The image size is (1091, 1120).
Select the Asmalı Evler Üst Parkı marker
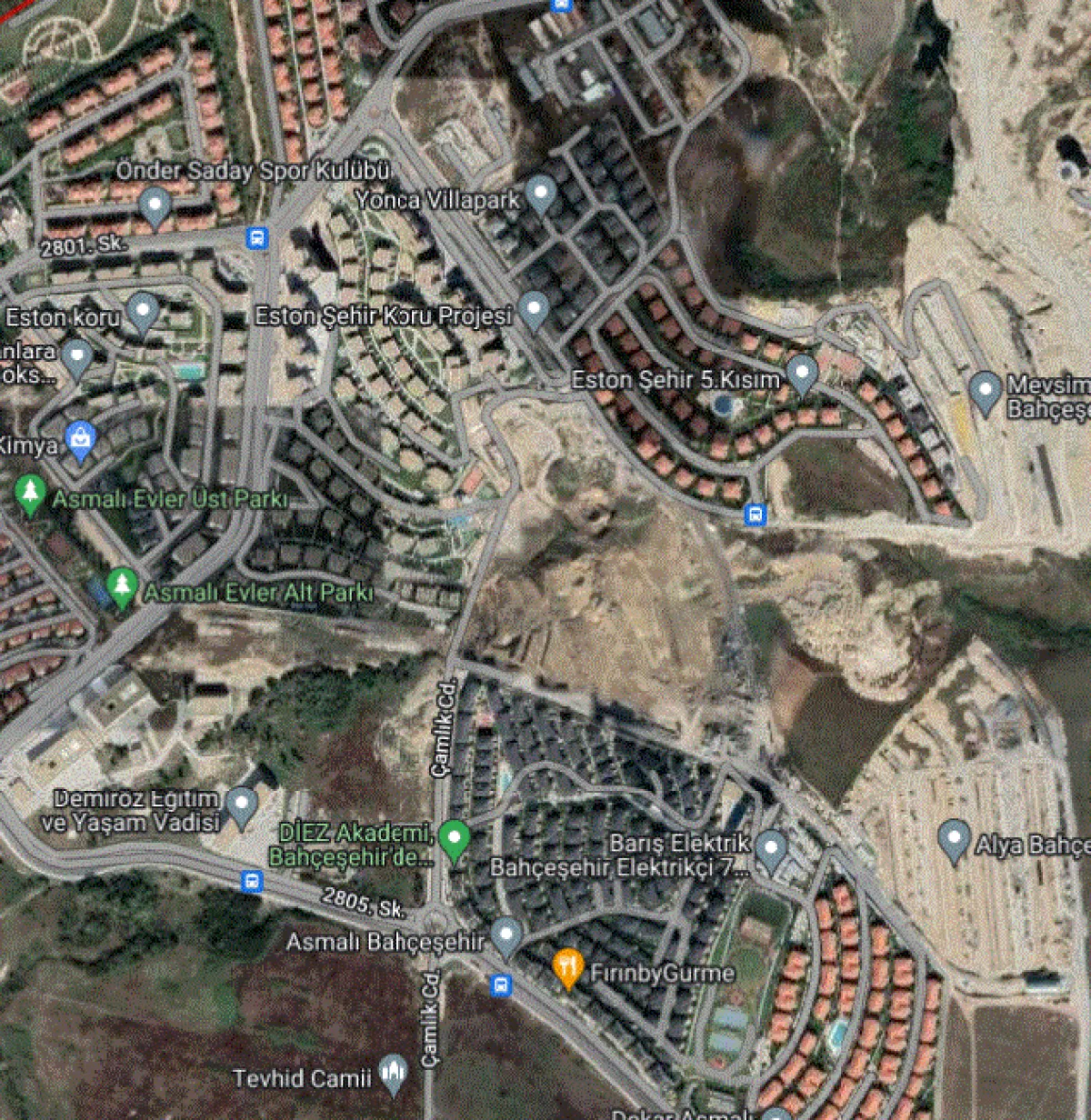click(x=31, y=495)
